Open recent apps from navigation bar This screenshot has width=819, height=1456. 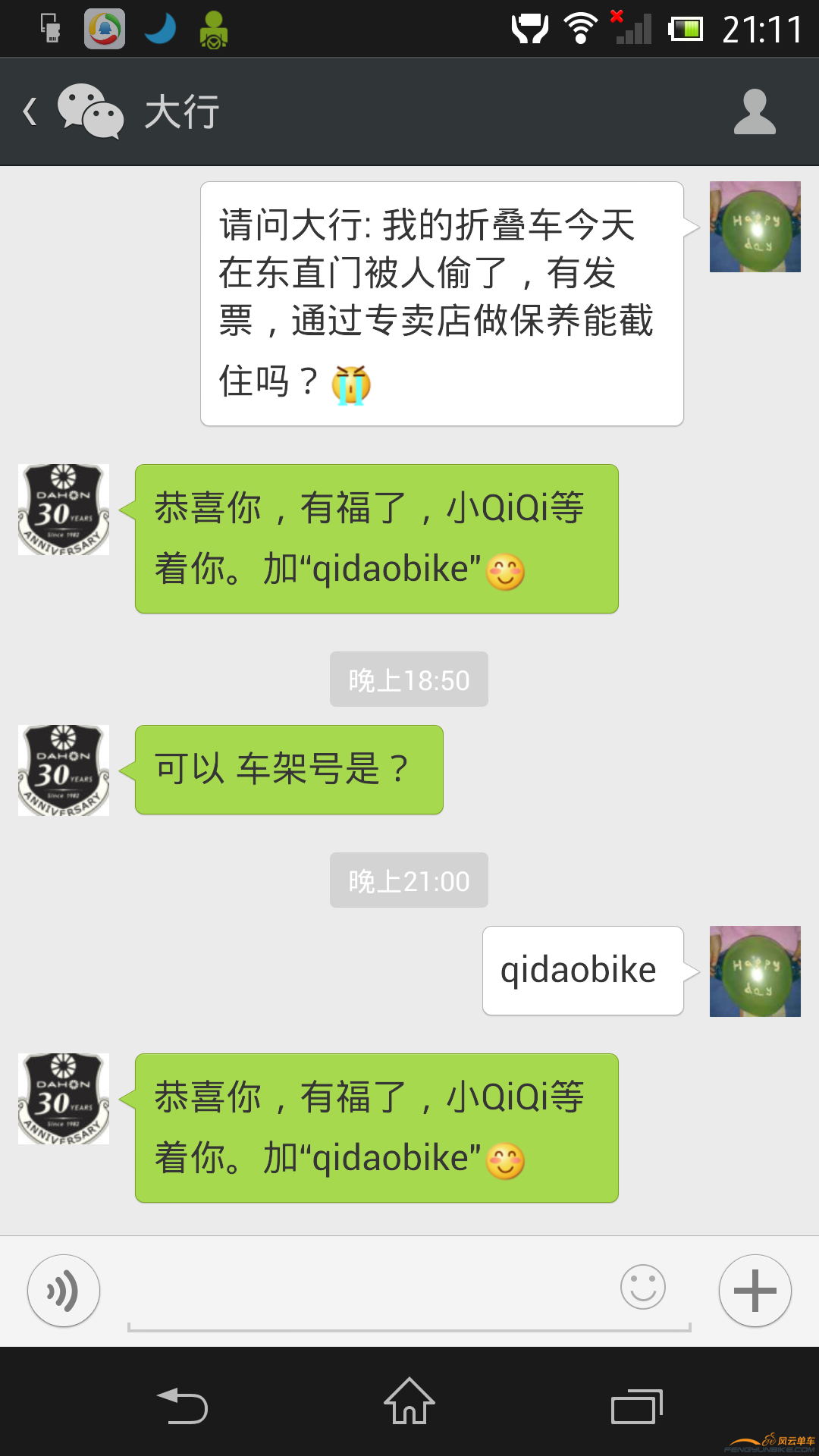[x=635, y=1407]
